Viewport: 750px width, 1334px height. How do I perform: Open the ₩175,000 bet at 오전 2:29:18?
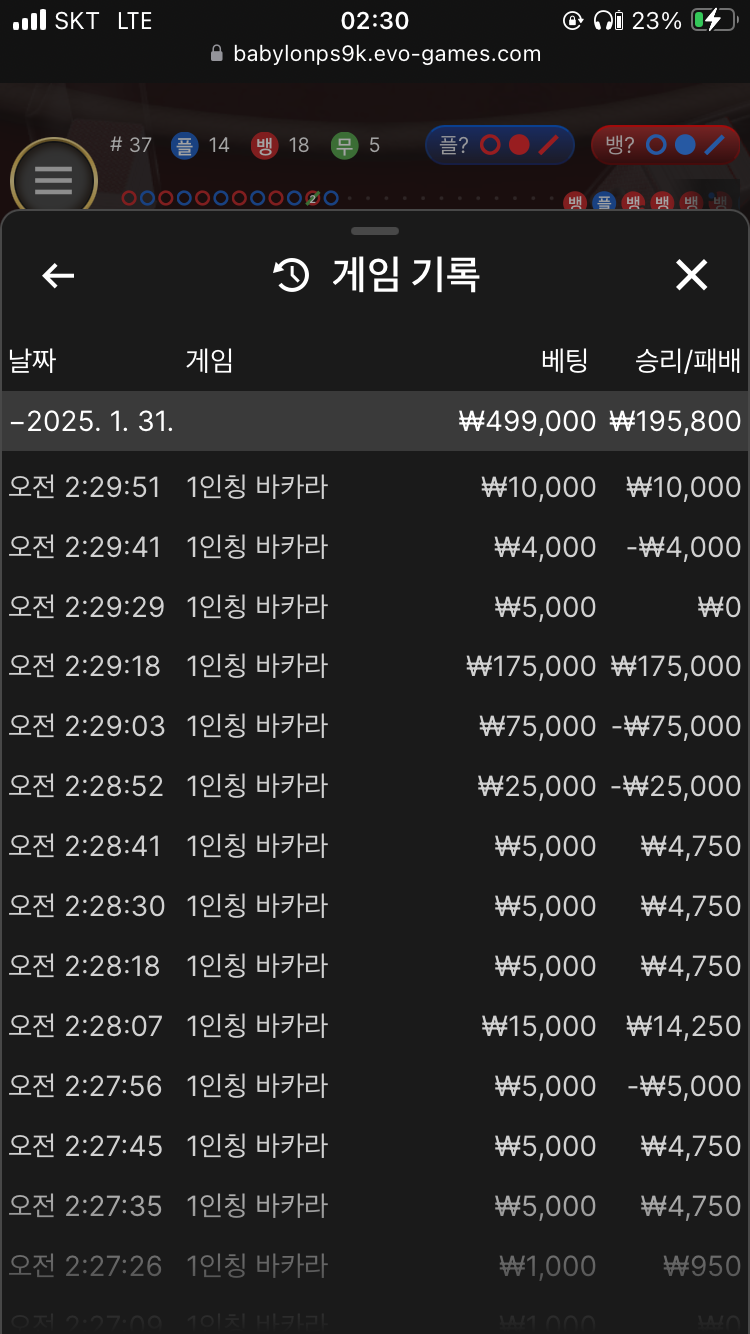click(375, 666)
